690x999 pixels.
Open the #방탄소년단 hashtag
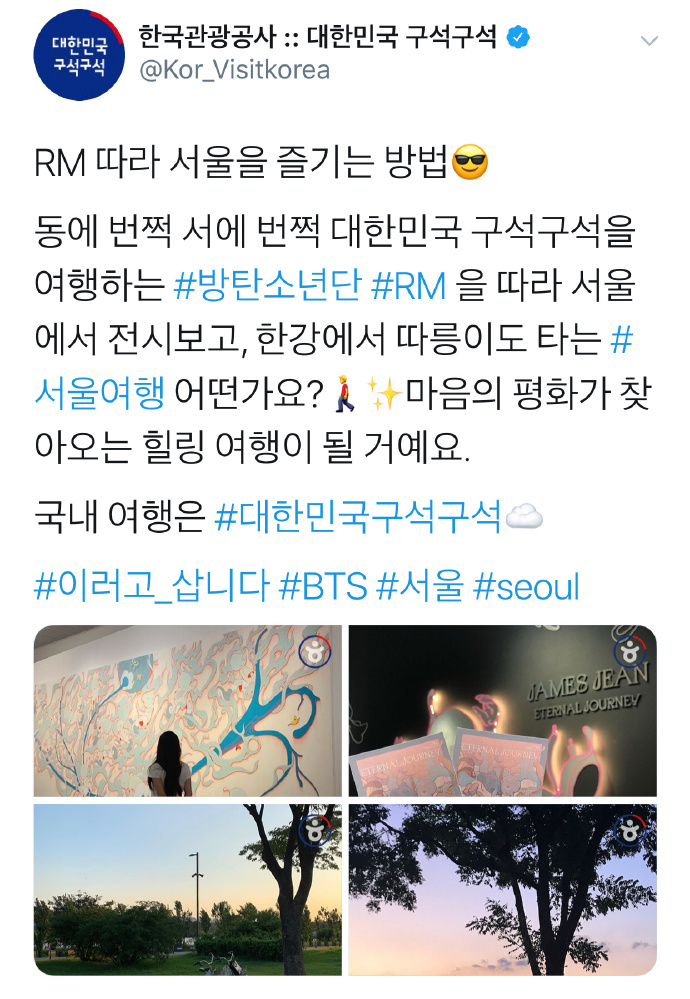(266, 287)
